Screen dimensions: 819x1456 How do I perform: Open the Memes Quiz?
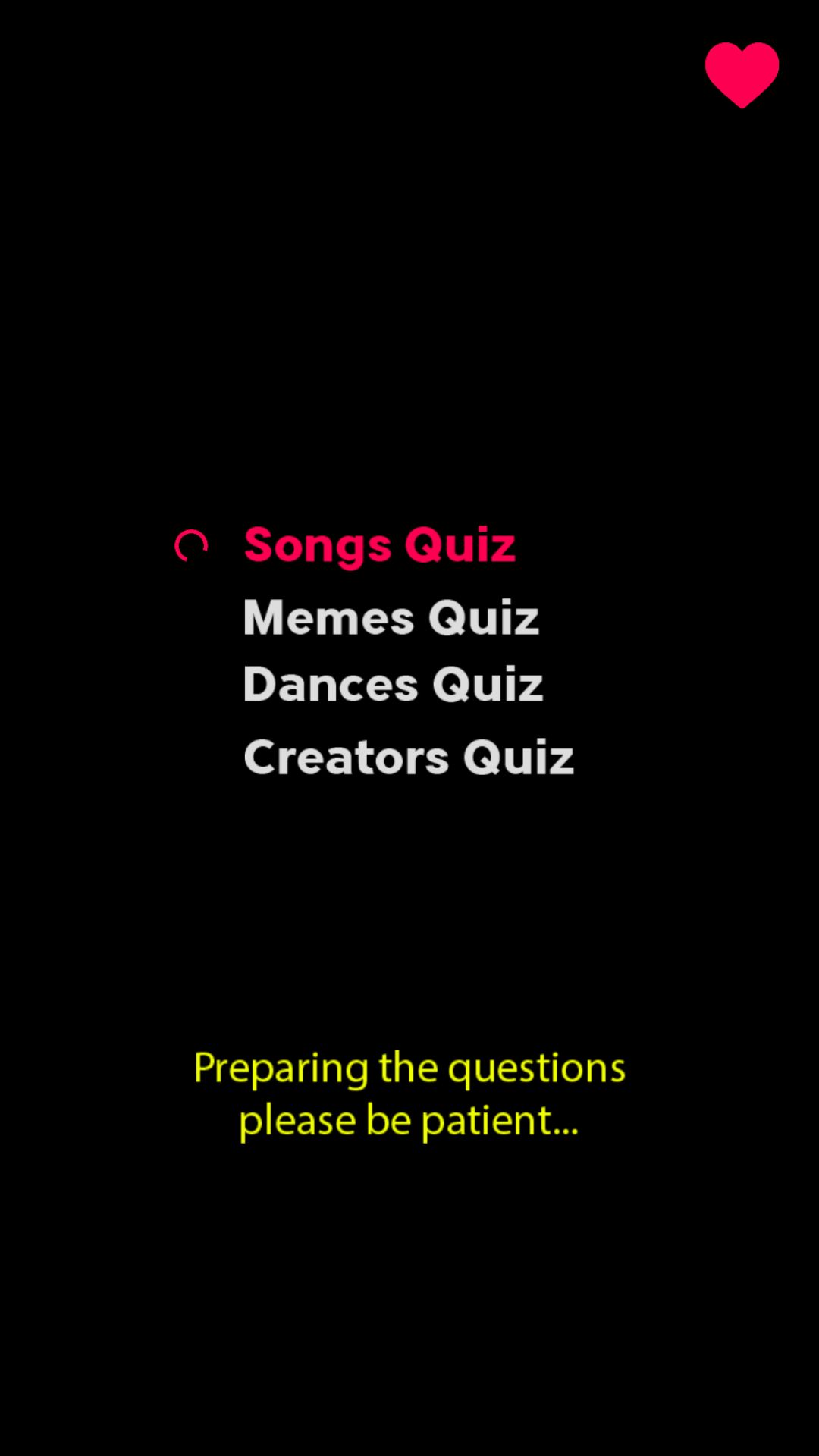click(391, 617)
